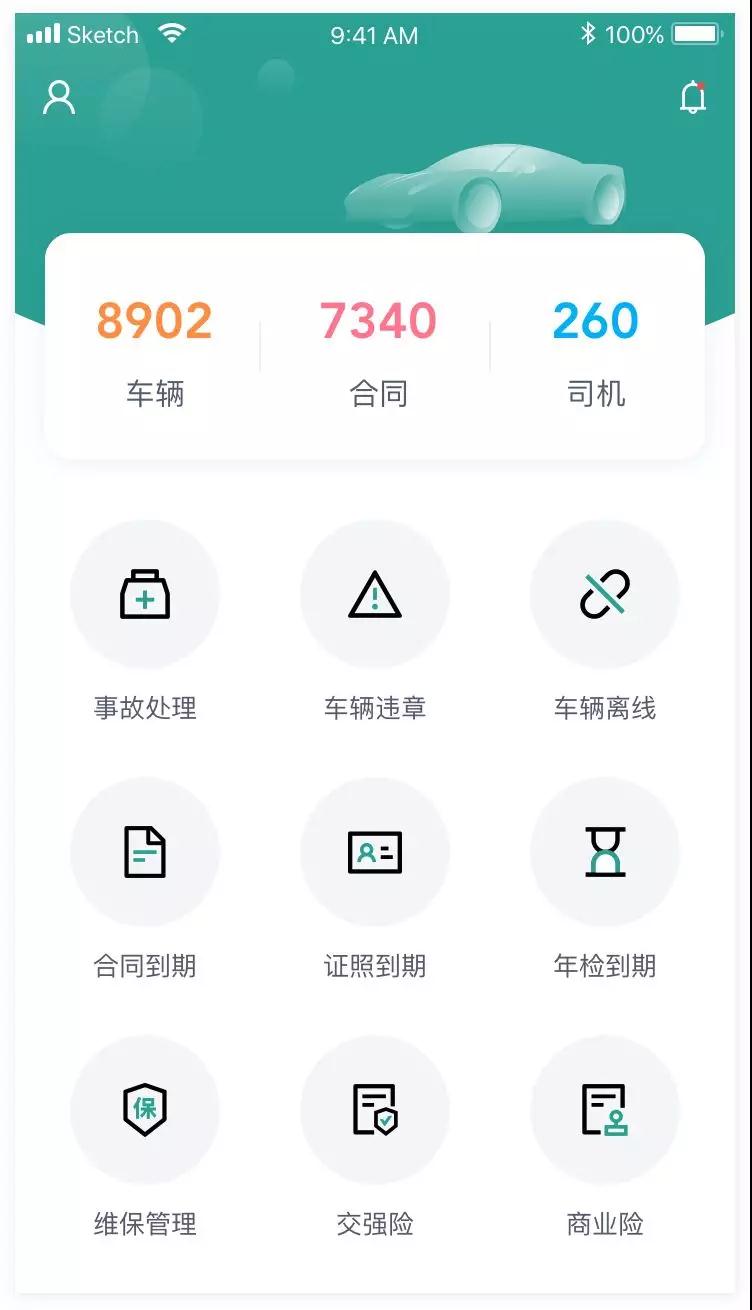This screenshot has width=752, height=1310.
Task: Open 事故处理 accident handling
Action: 145,595
